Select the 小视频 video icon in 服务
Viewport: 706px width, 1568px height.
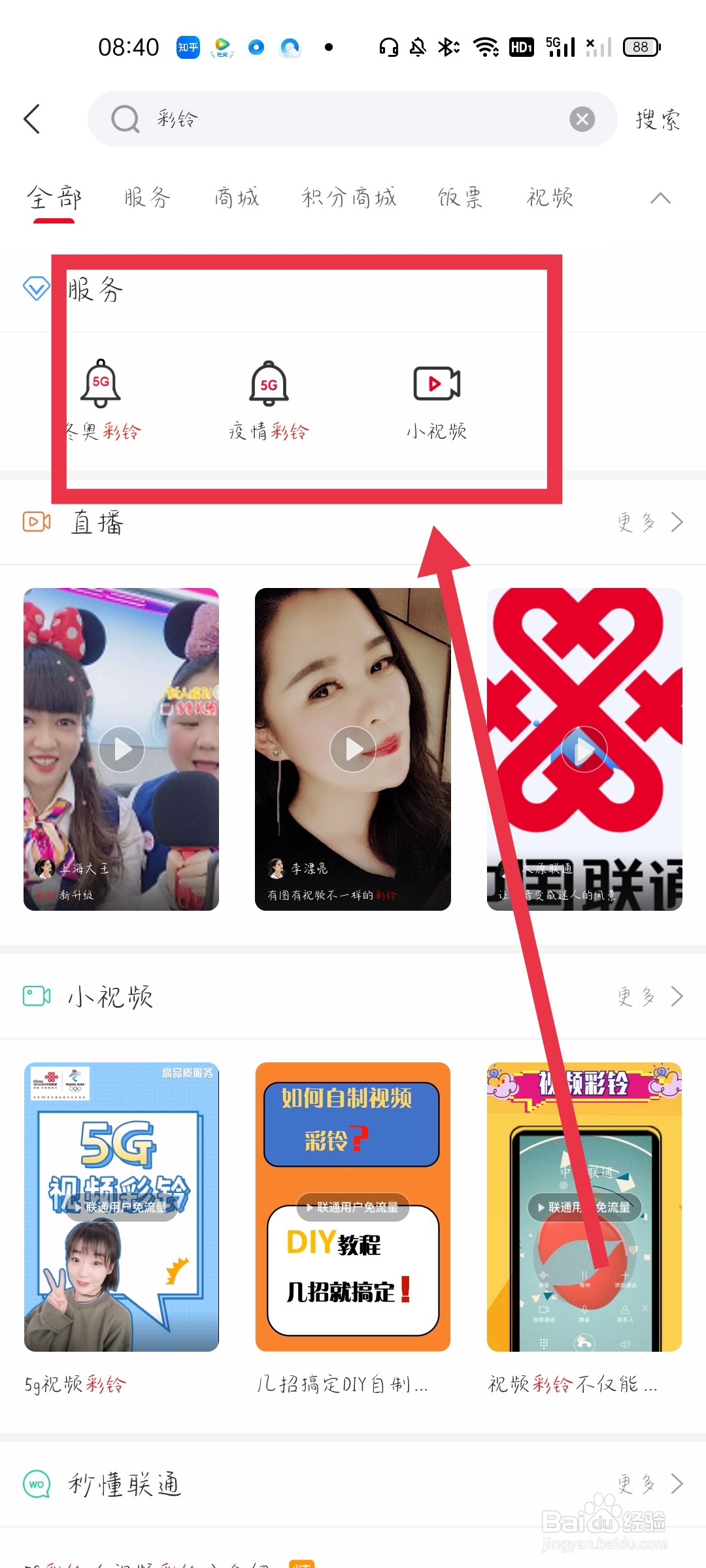435,385
